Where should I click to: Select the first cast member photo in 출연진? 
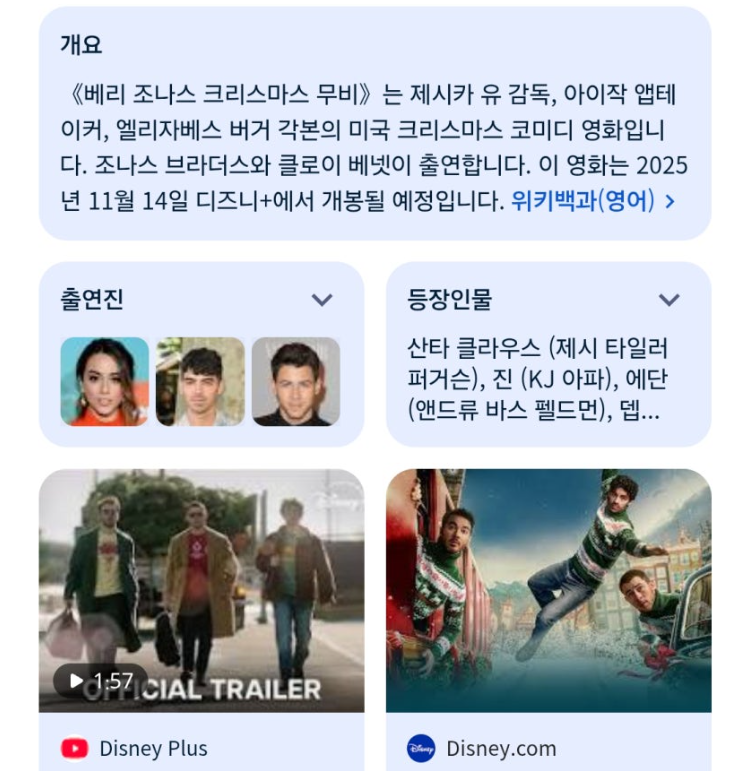coord(104,381)
